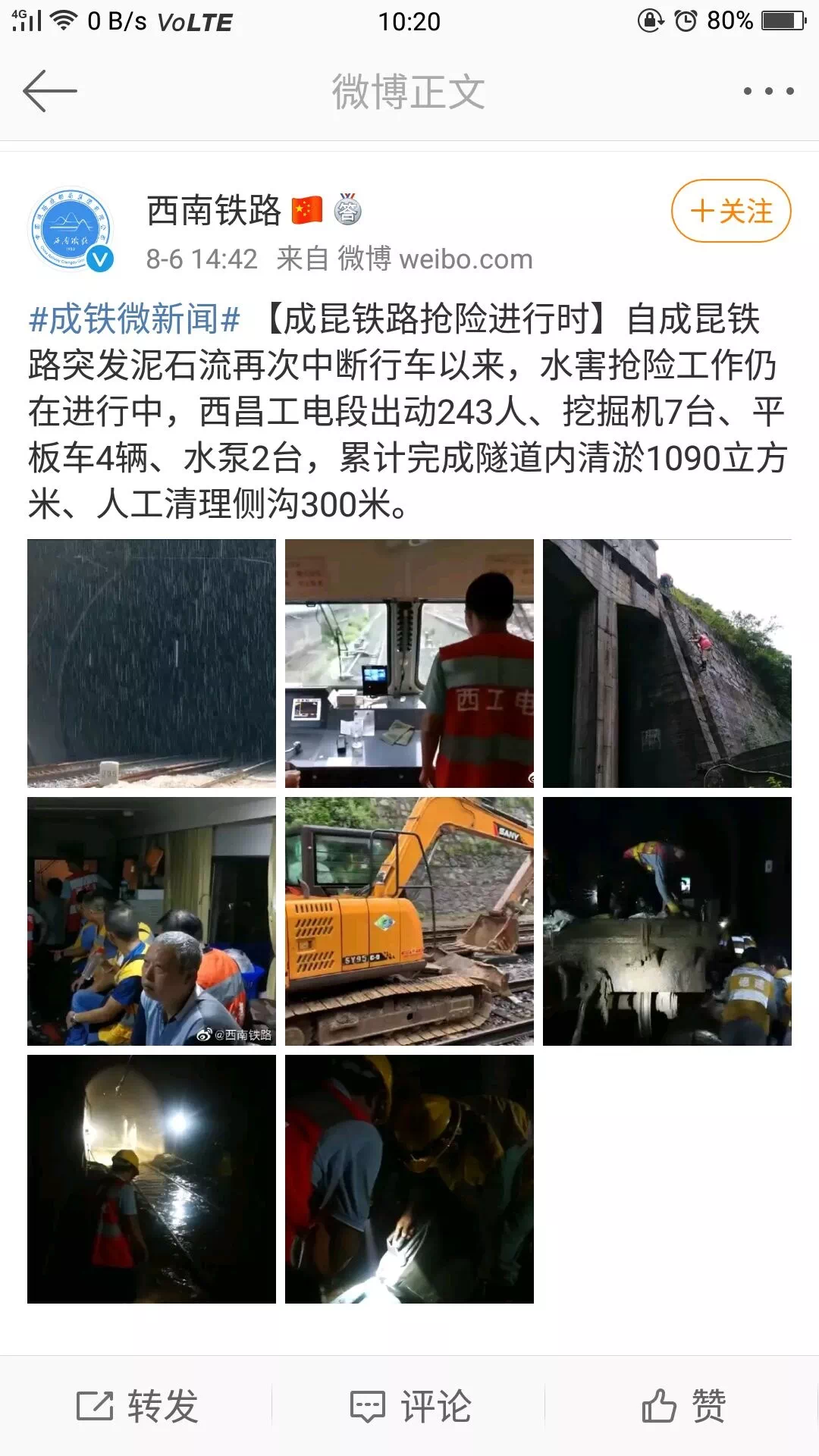Repost this Weibo with 转发
The width and height of the screenshot is (819, 1456).
(x=136, y=1407)
